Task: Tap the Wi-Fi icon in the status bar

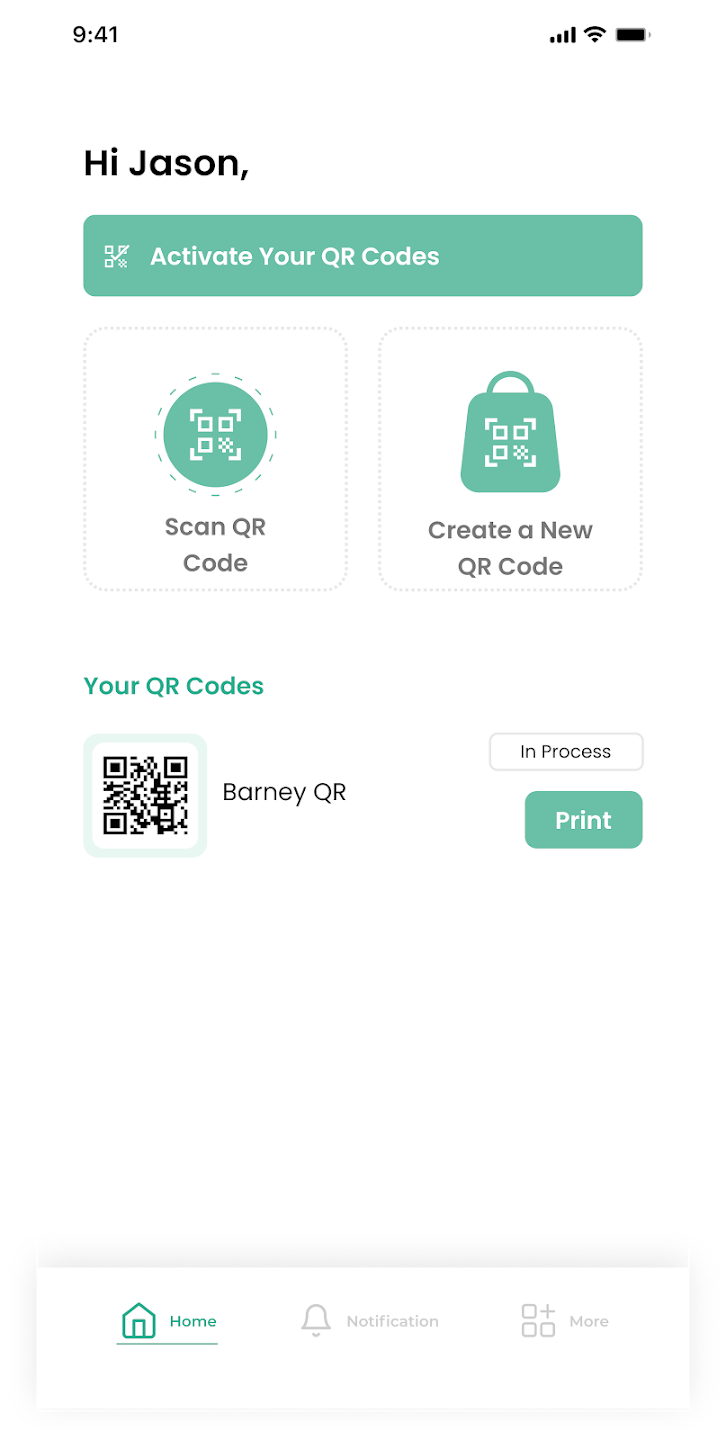Action: click(x=594, y=33)
